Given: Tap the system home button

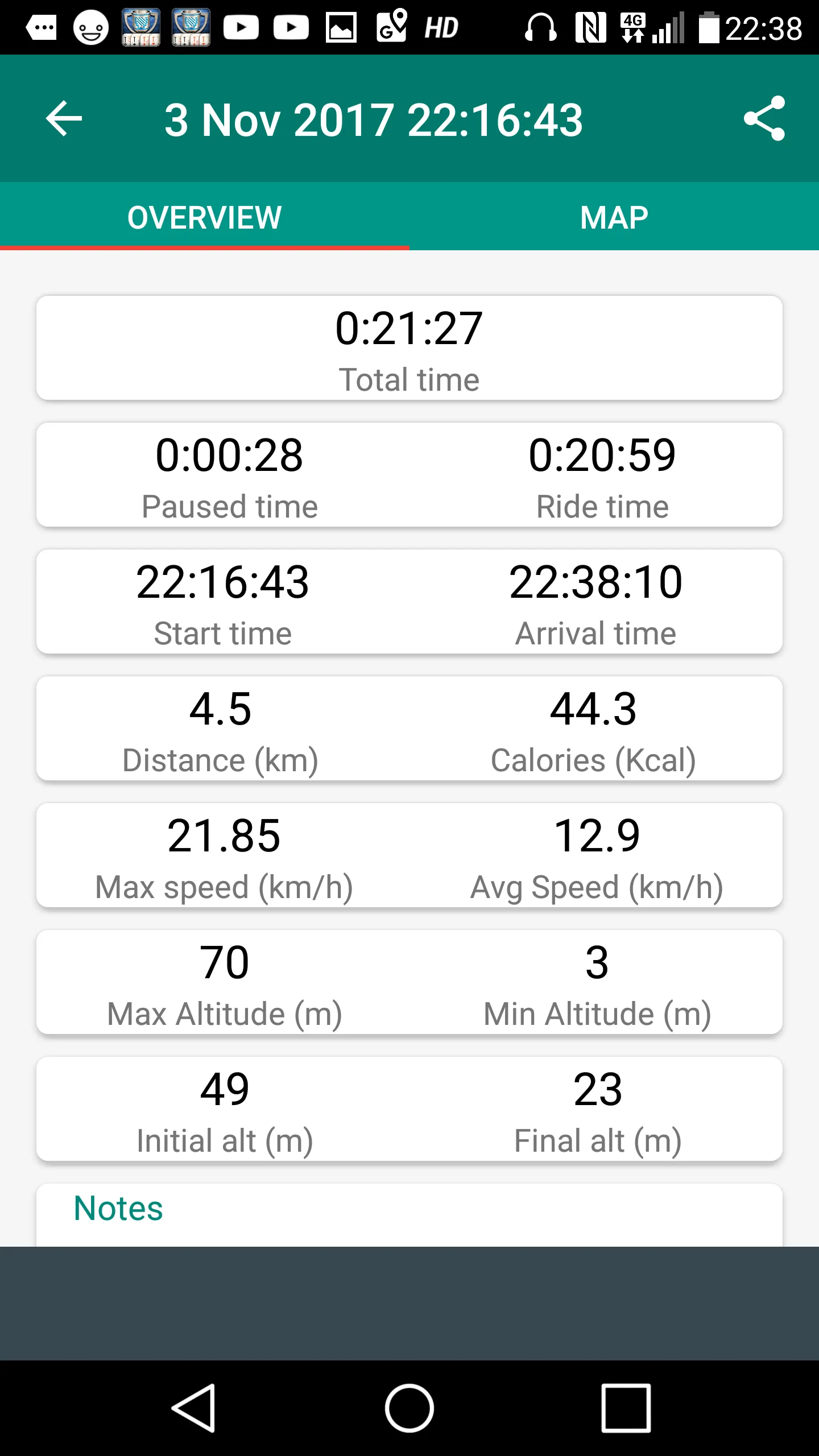Looking at the screenshot, I should (409, 1408).
